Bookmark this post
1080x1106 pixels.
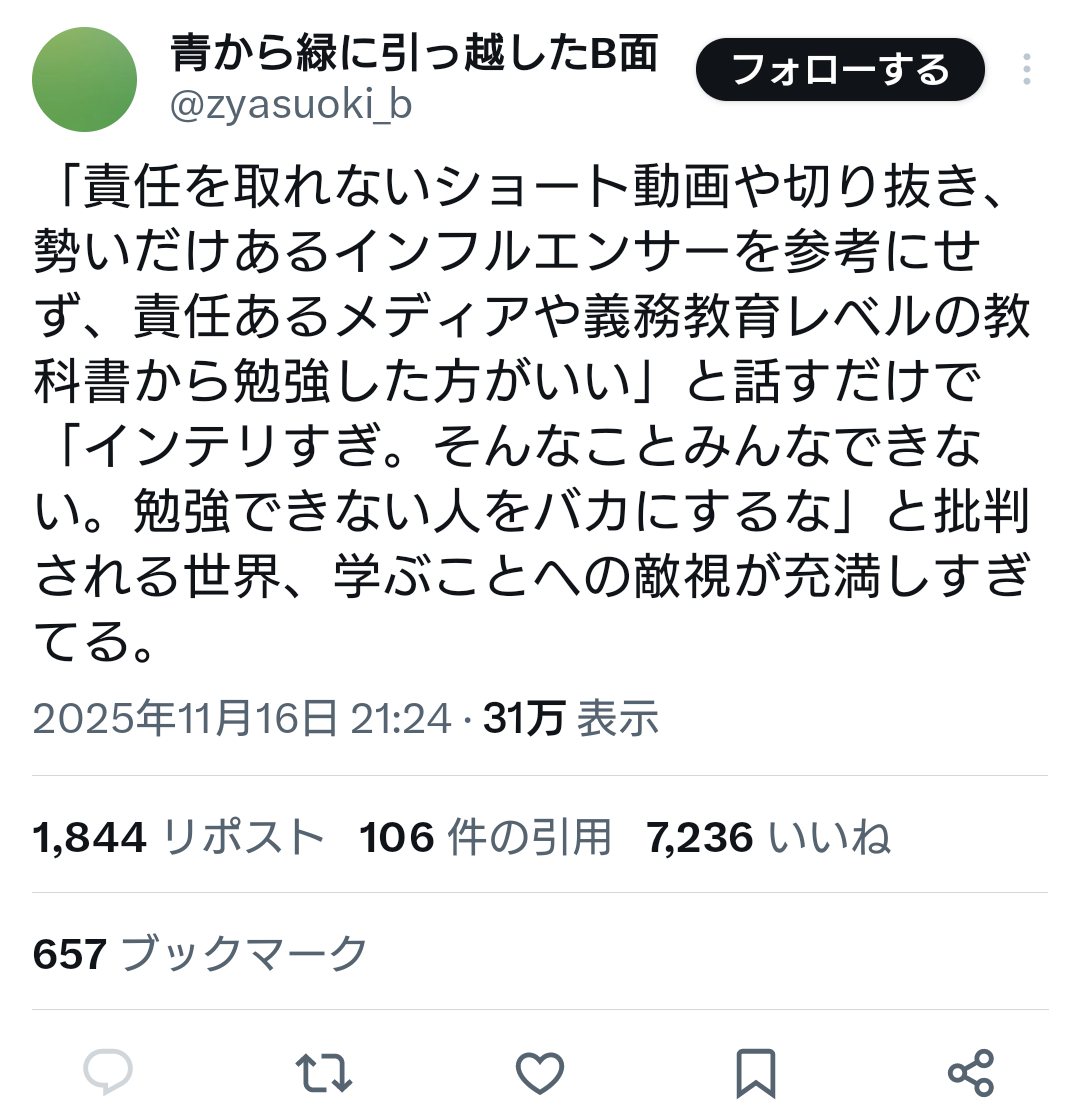point(755,1073)
